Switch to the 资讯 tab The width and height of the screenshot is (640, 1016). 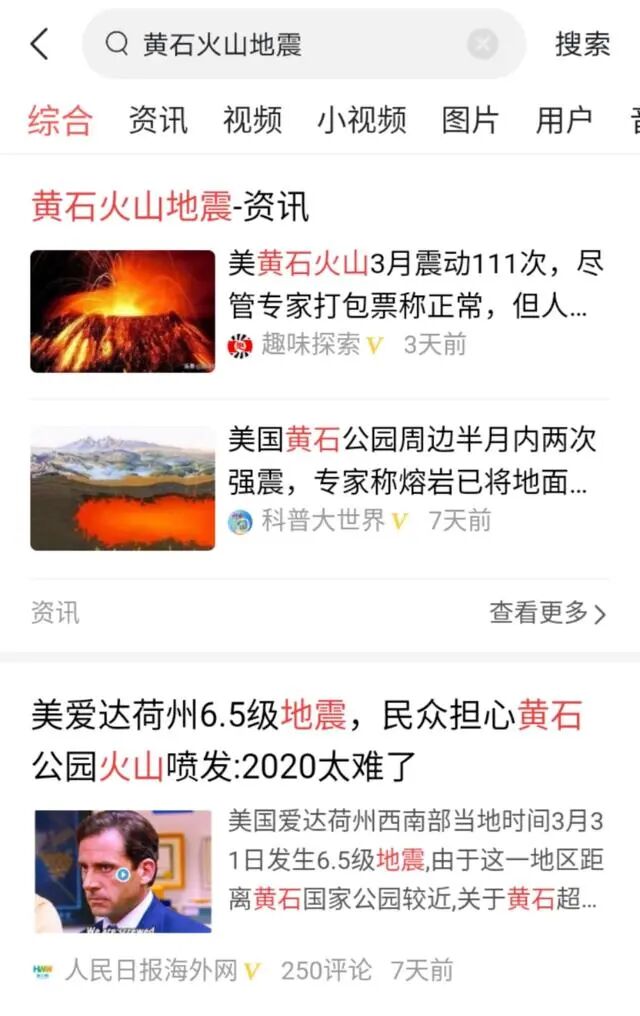click(158, 120)
